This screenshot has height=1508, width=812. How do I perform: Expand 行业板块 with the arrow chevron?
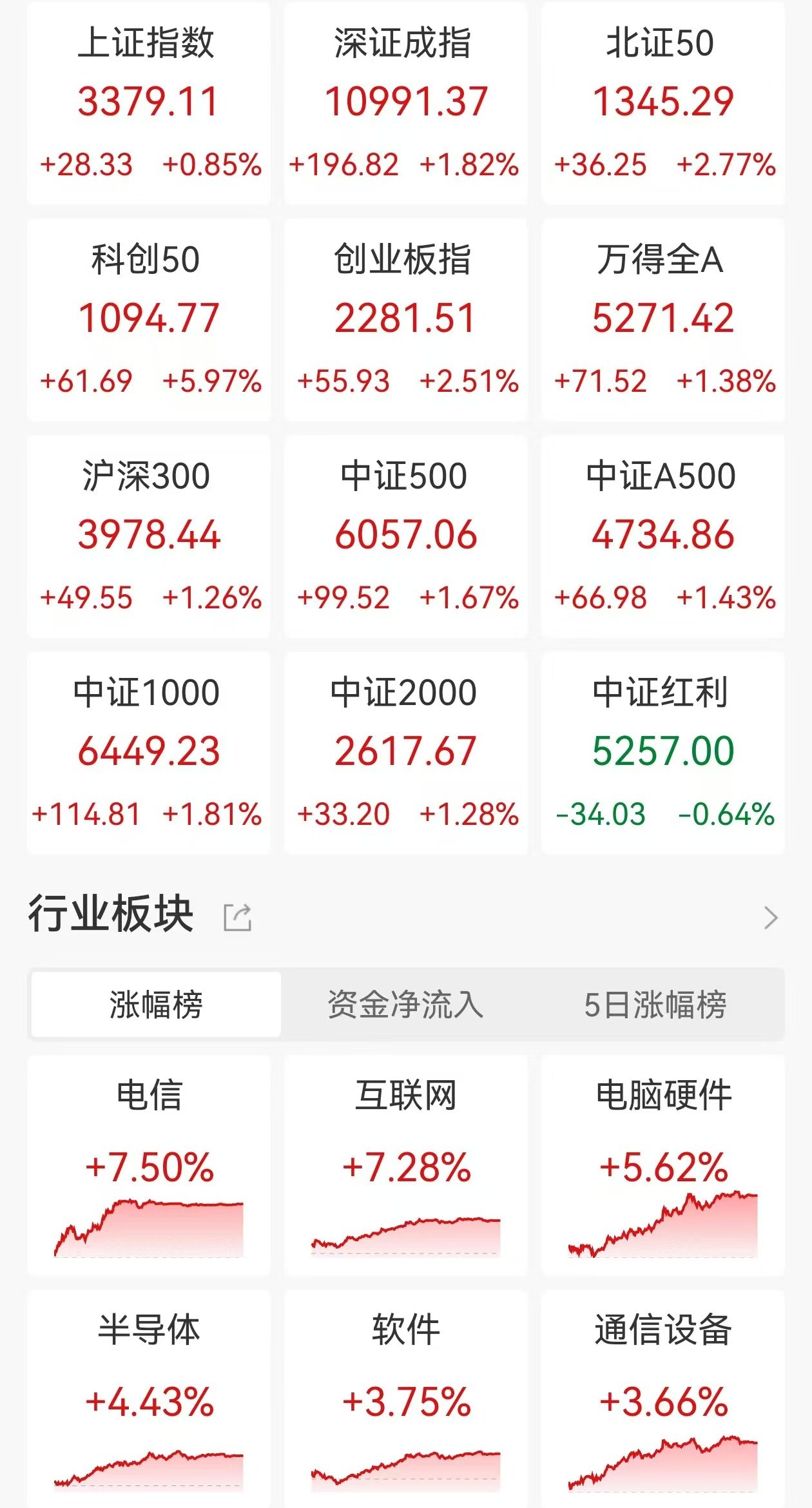[771, 917]
